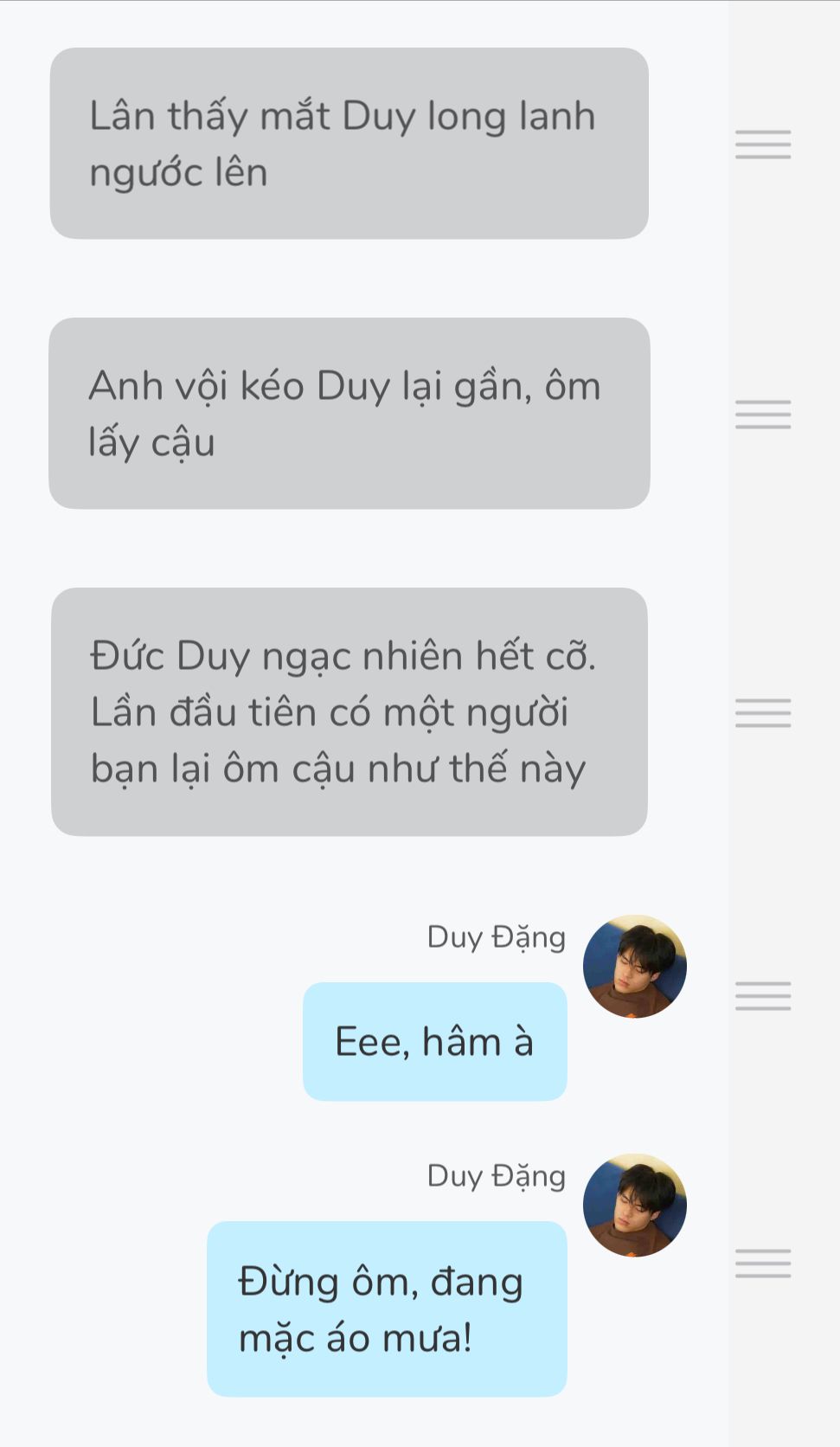Open the message 'Lân thấy mắt Duy long lanh'
This screenshot has height=1447, width=840.
click(349, 144)
